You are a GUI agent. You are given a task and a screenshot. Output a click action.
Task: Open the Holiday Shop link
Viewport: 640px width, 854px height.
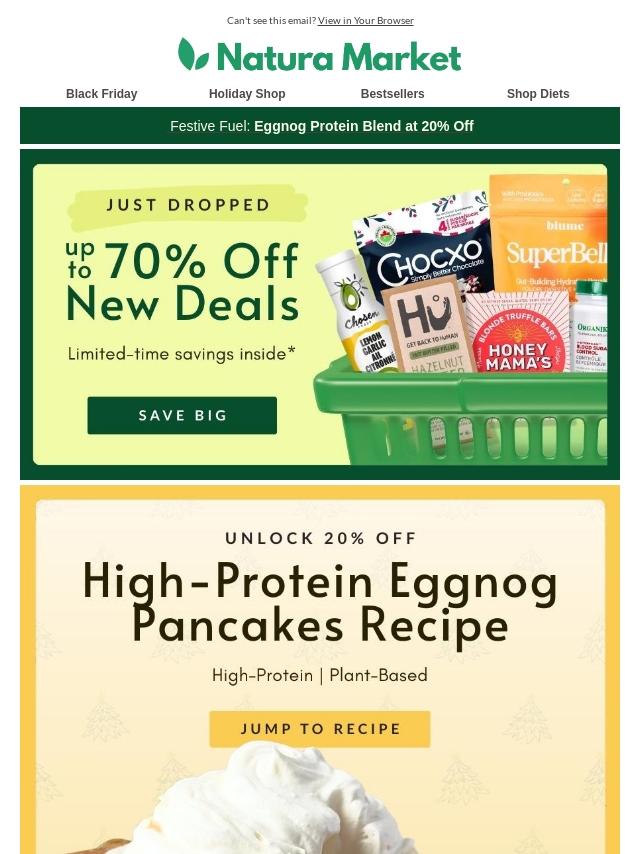[x=247, y=94]
